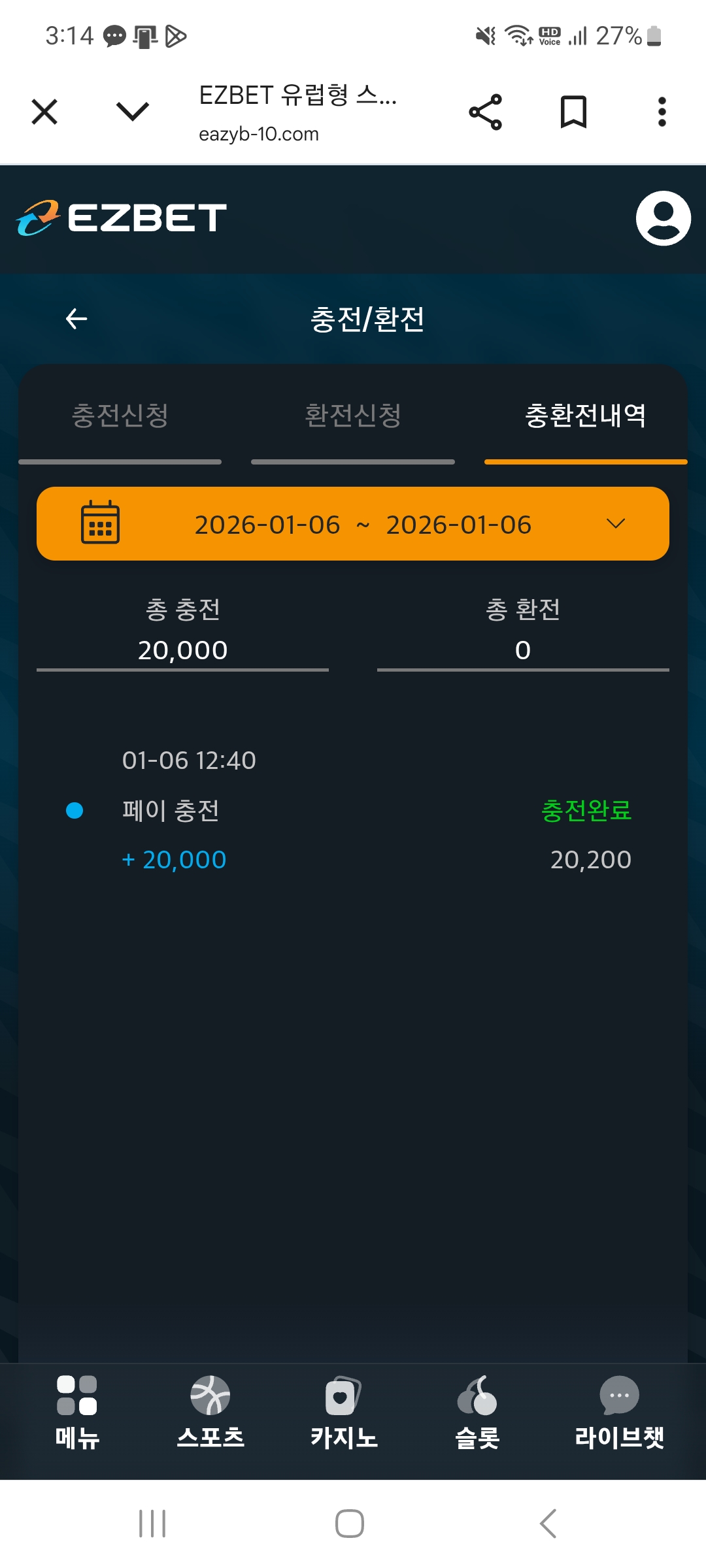Share this EZBET page
This screenshot has height=1568, width=706.
tap(486, 112)
